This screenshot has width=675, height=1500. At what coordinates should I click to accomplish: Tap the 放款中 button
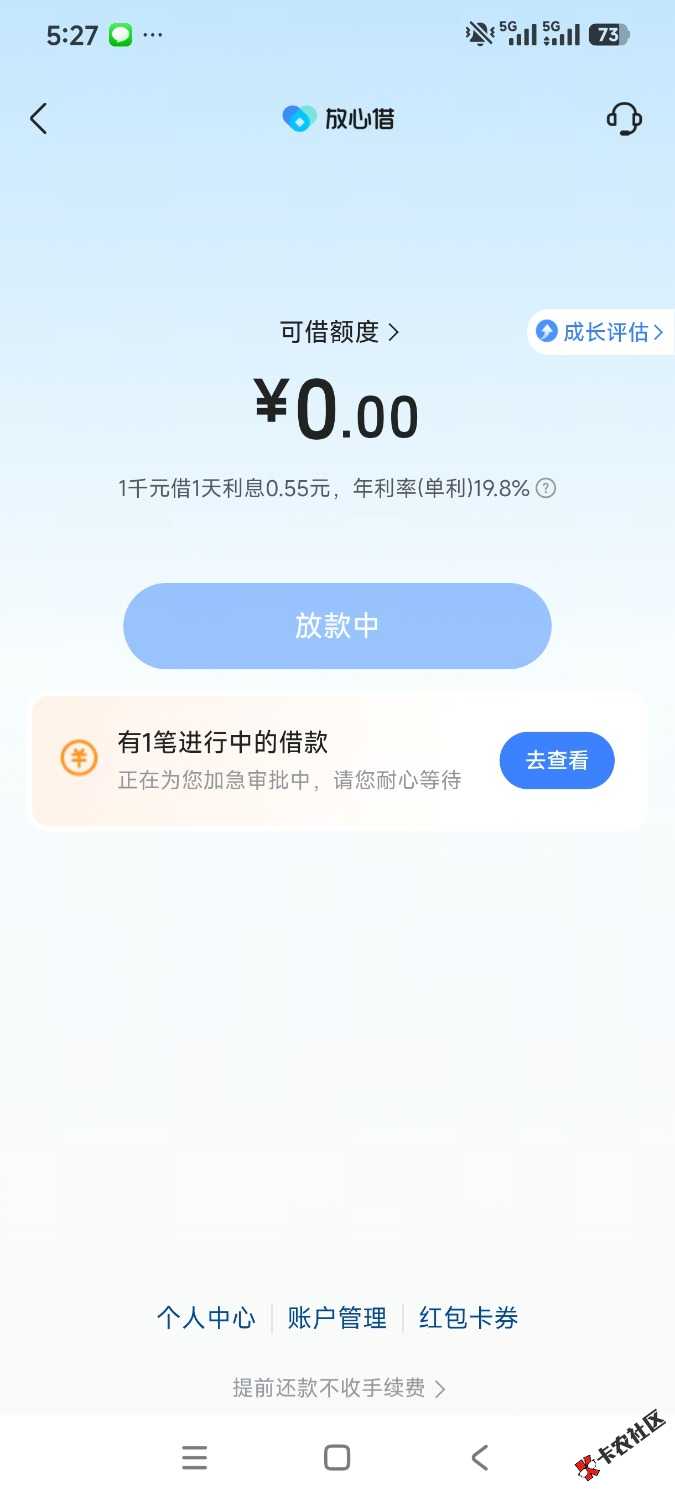point(337,626)
